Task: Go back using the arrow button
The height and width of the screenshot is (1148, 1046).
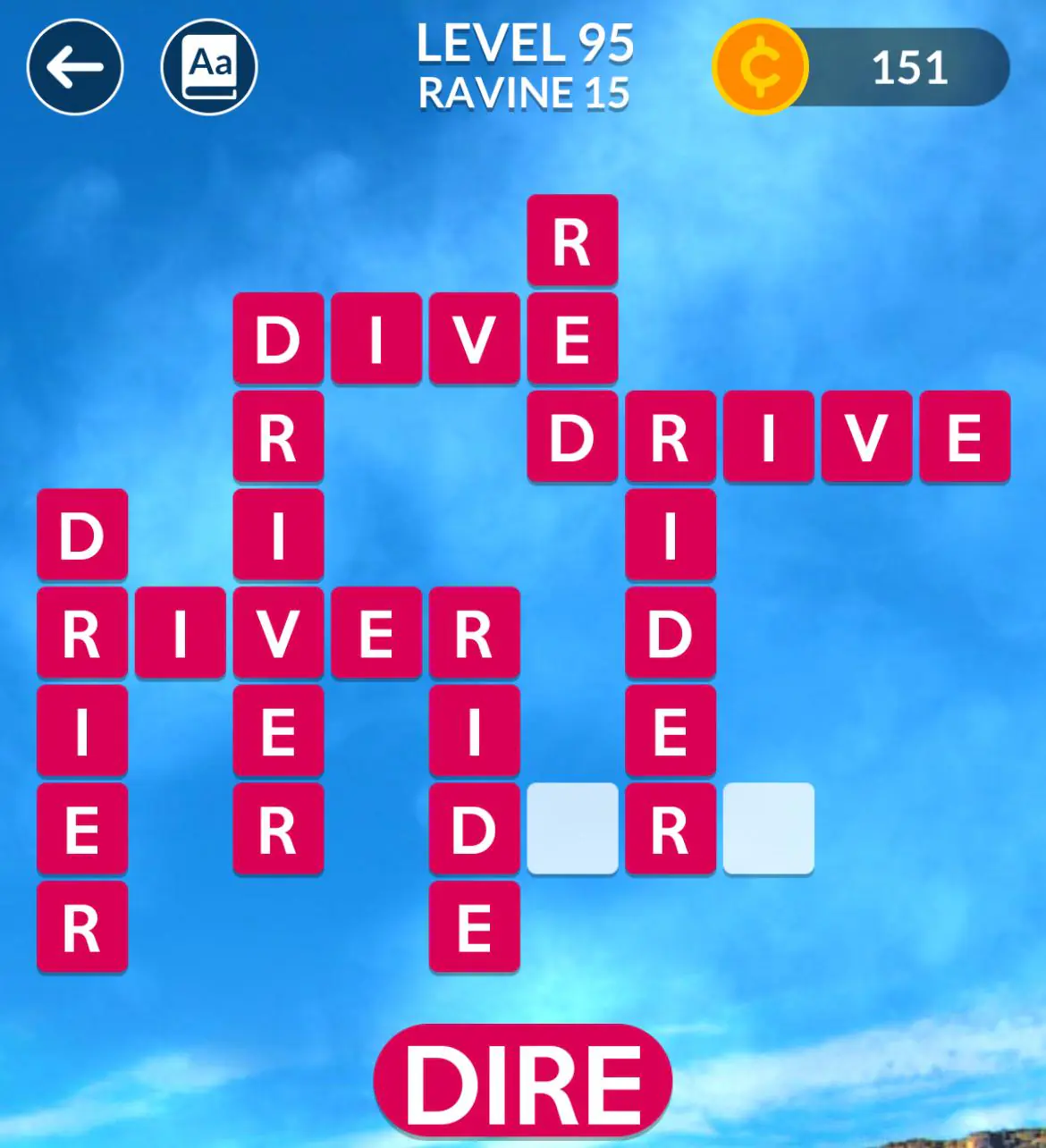Action: tap(75, 67)
